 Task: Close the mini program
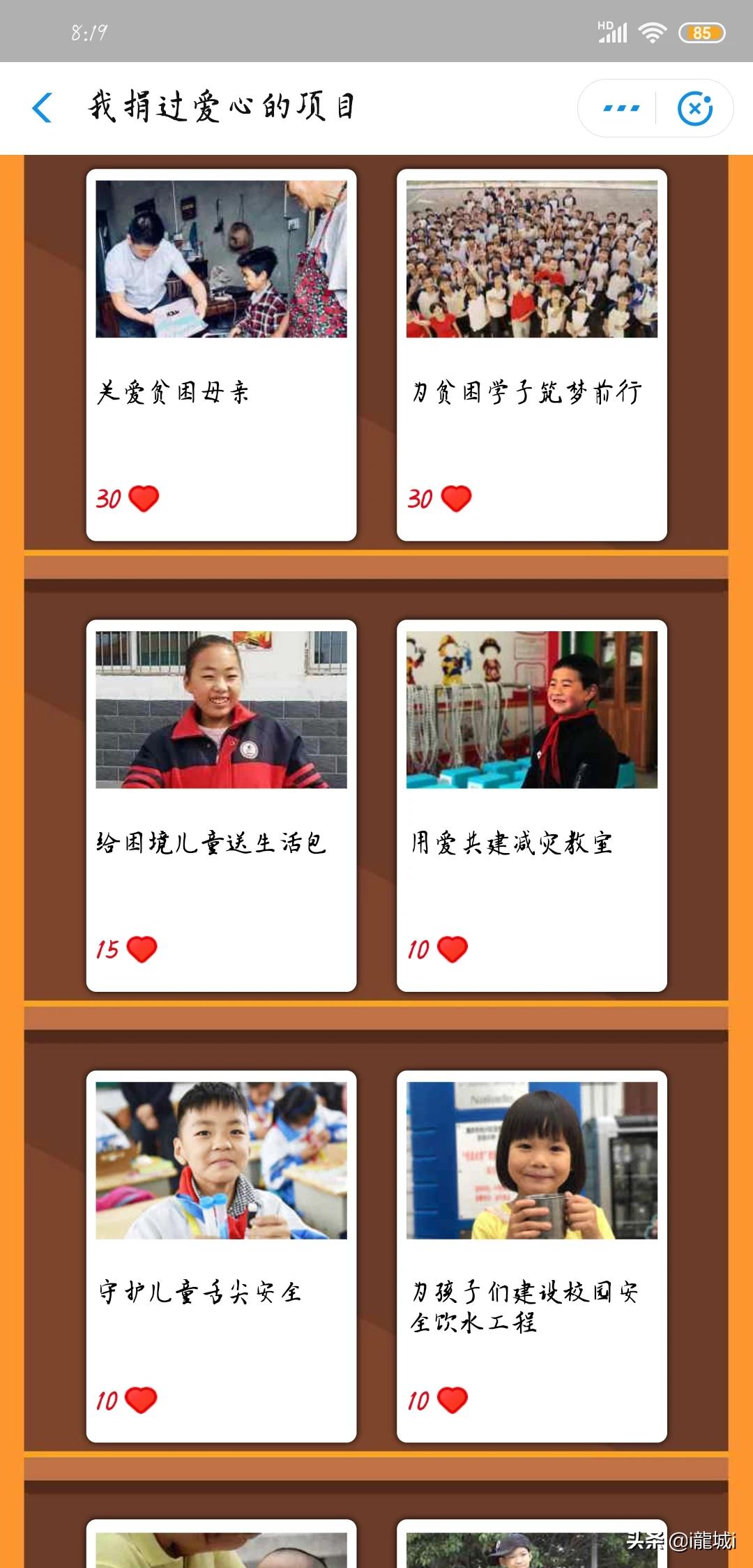(x=694, y=108)
